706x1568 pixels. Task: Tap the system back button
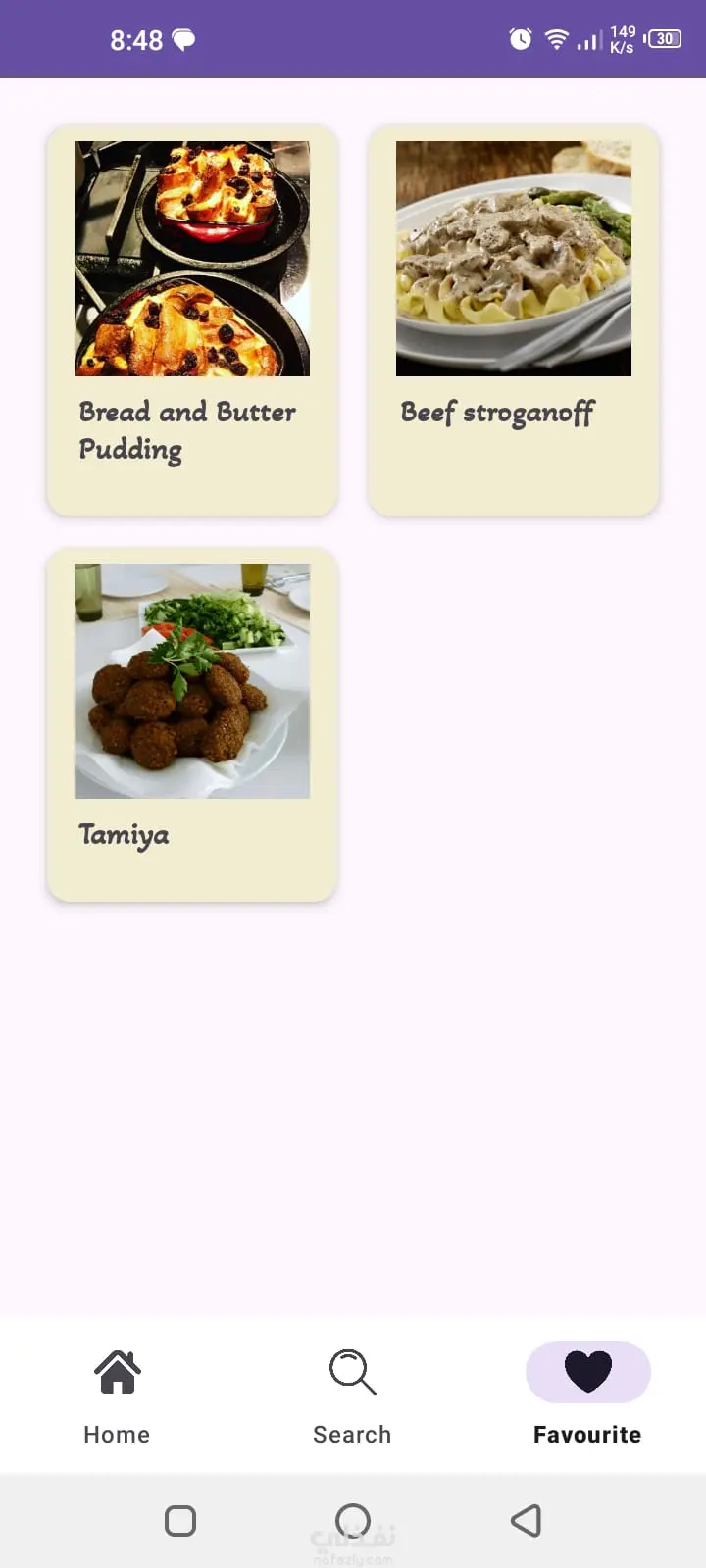point(527,1521)
